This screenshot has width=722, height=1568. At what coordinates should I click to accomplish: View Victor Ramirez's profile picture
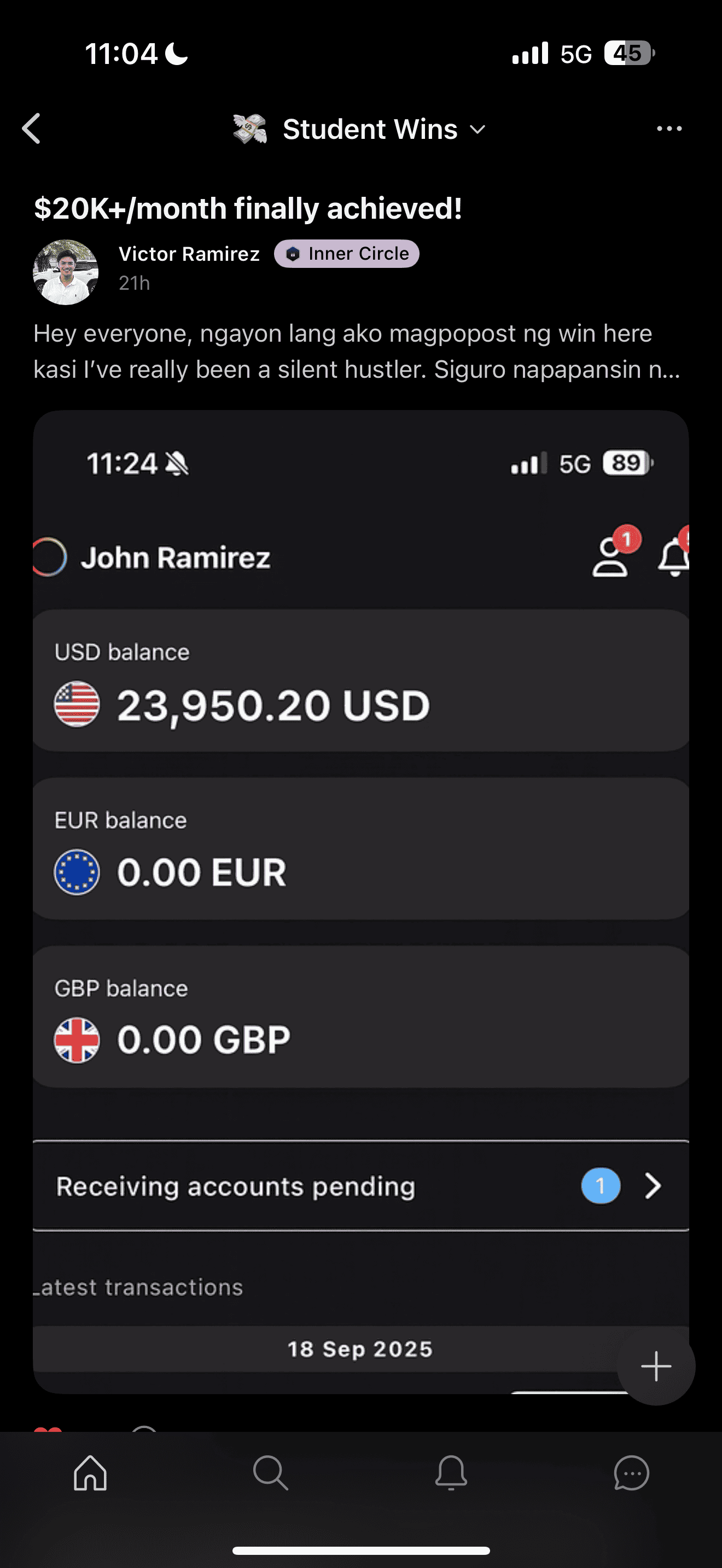(x=66, y=272)
